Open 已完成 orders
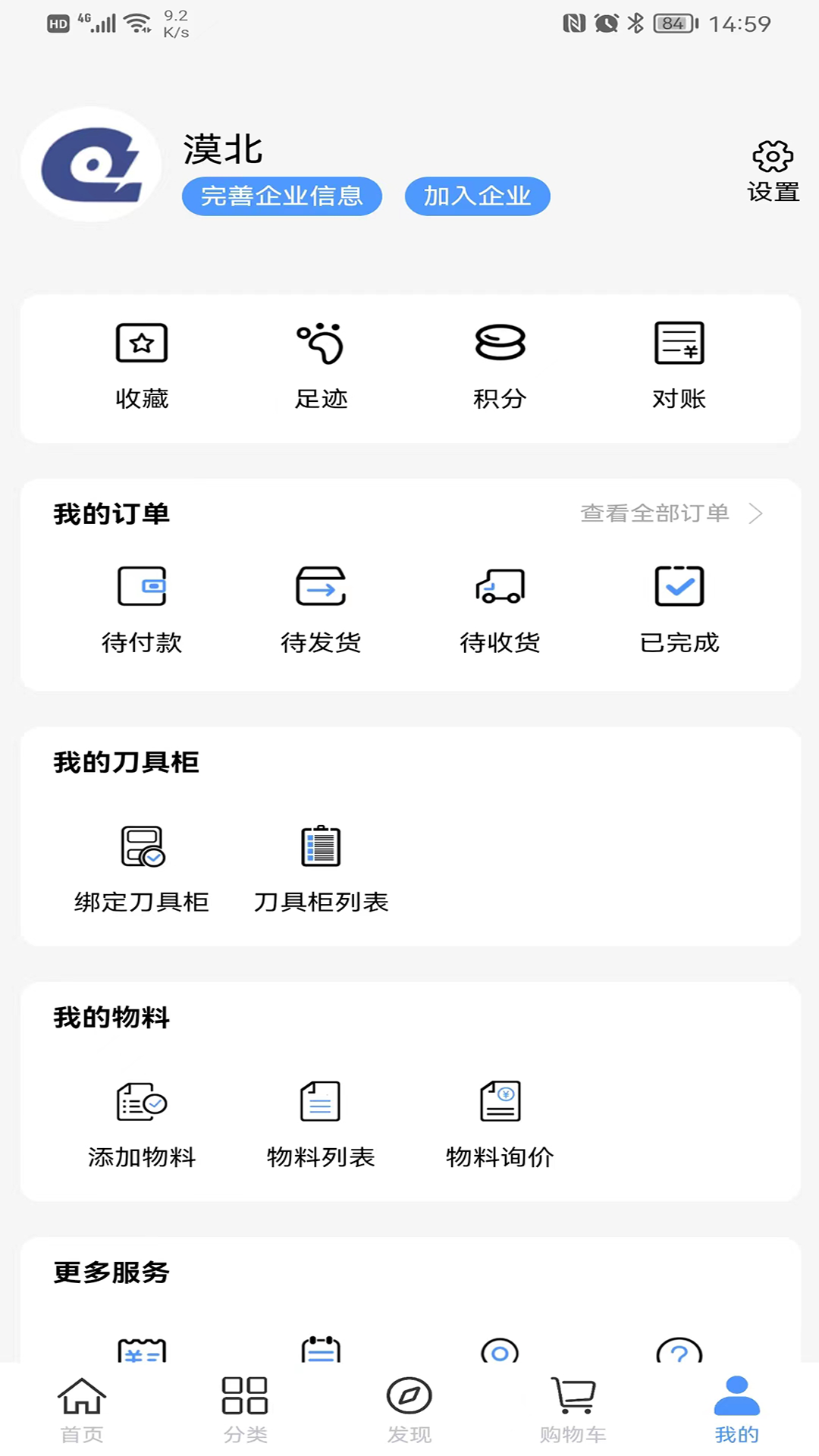The height and width of the screenshot is (1456, 819). pyautogui.click(x=679, y=609)
